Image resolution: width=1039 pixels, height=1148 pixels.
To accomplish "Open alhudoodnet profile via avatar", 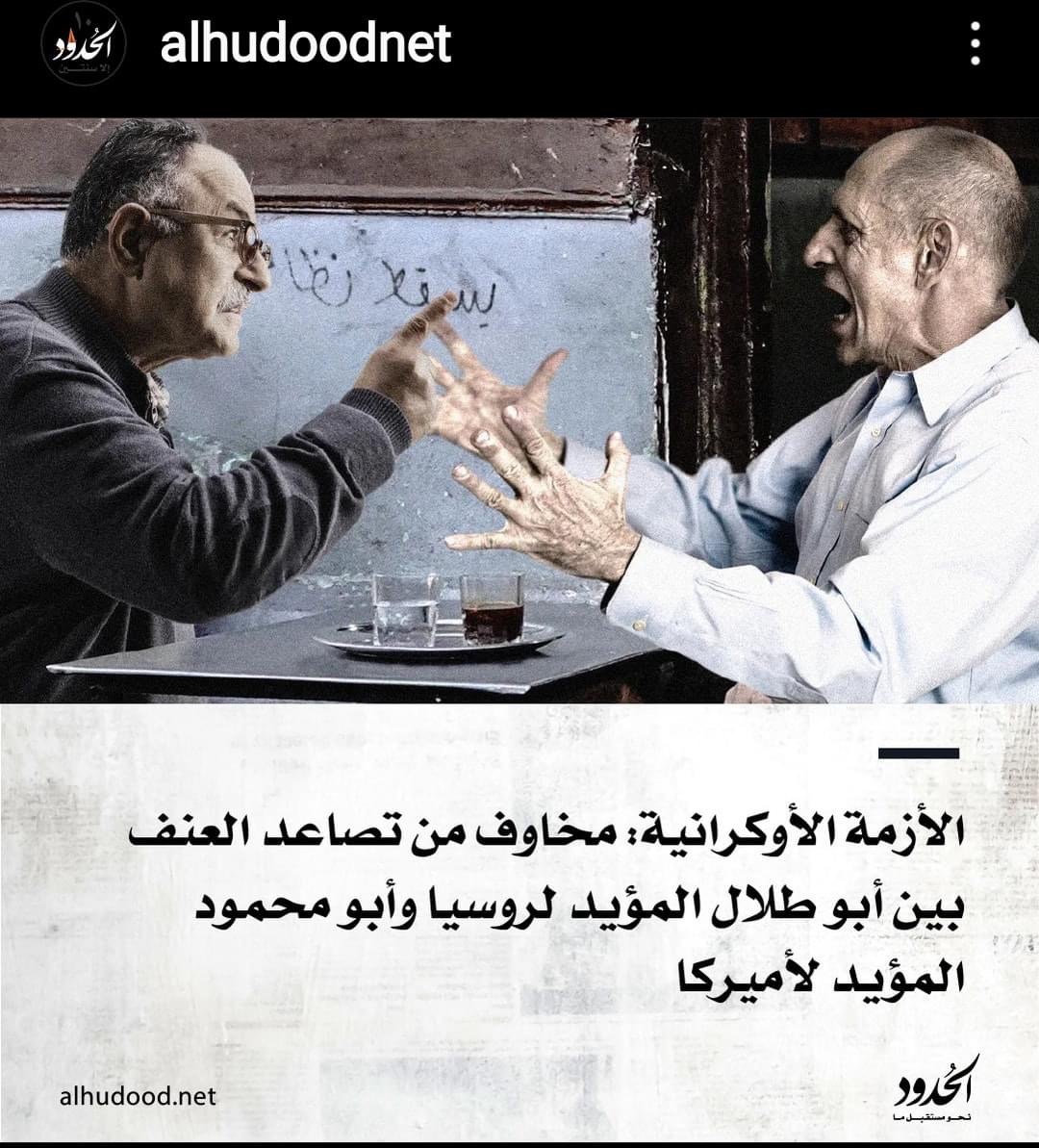I will tap(83, 45).
